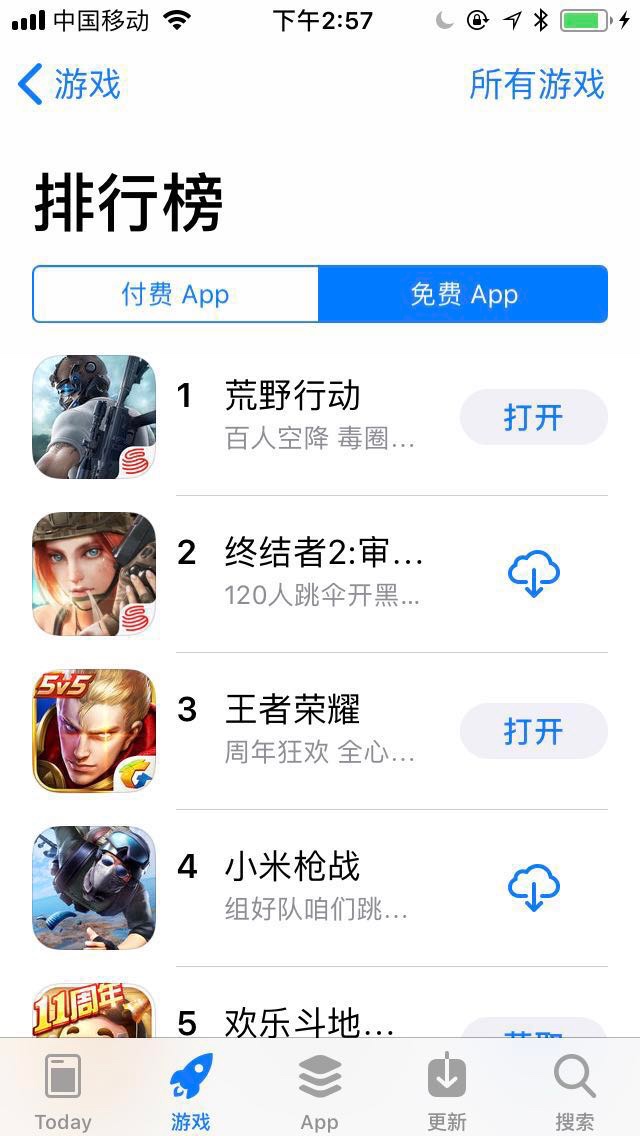Tap 打开 button for 荒野行动
This screenshot has height=1136, width=640.
click(x=533, y=417)
